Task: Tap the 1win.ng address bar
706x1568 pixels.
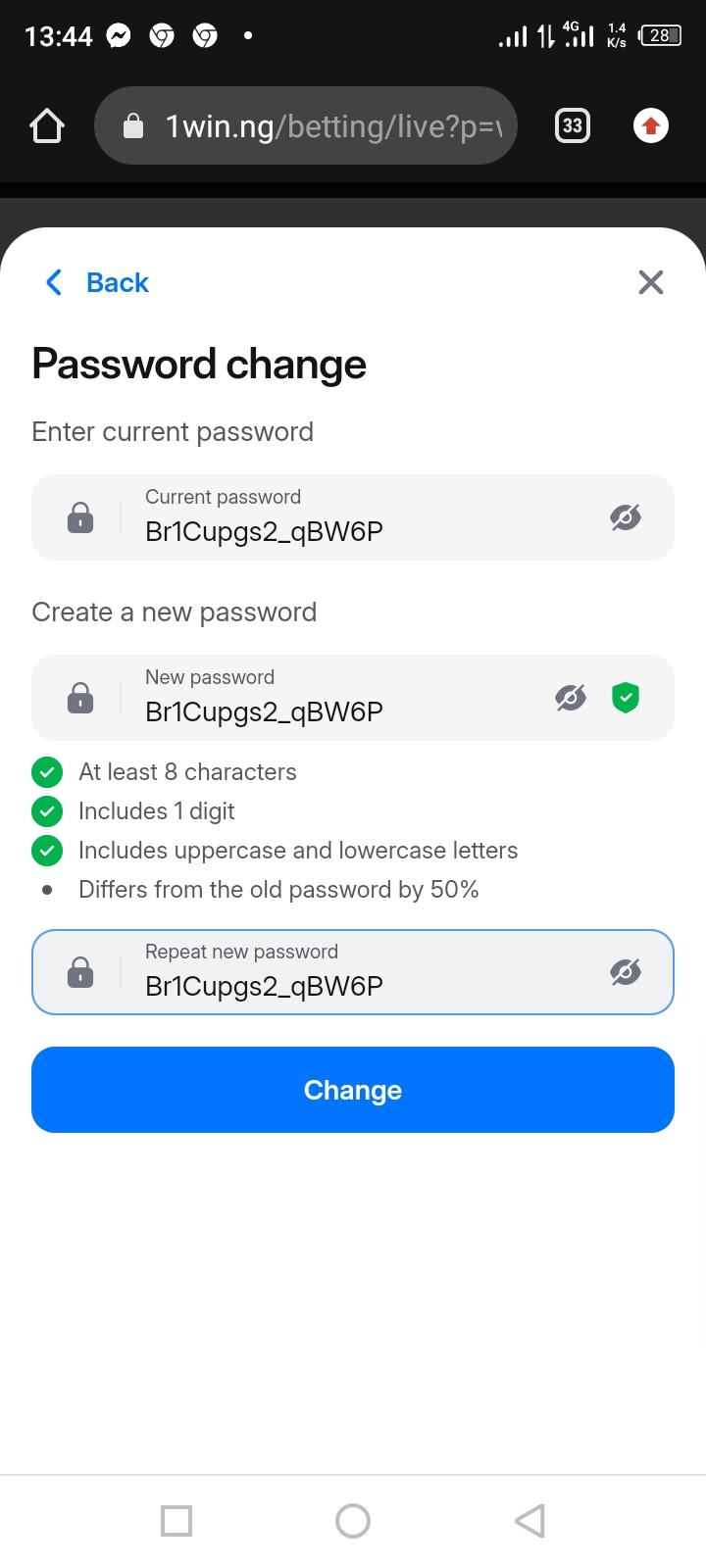Action: (x=306, y=125)
